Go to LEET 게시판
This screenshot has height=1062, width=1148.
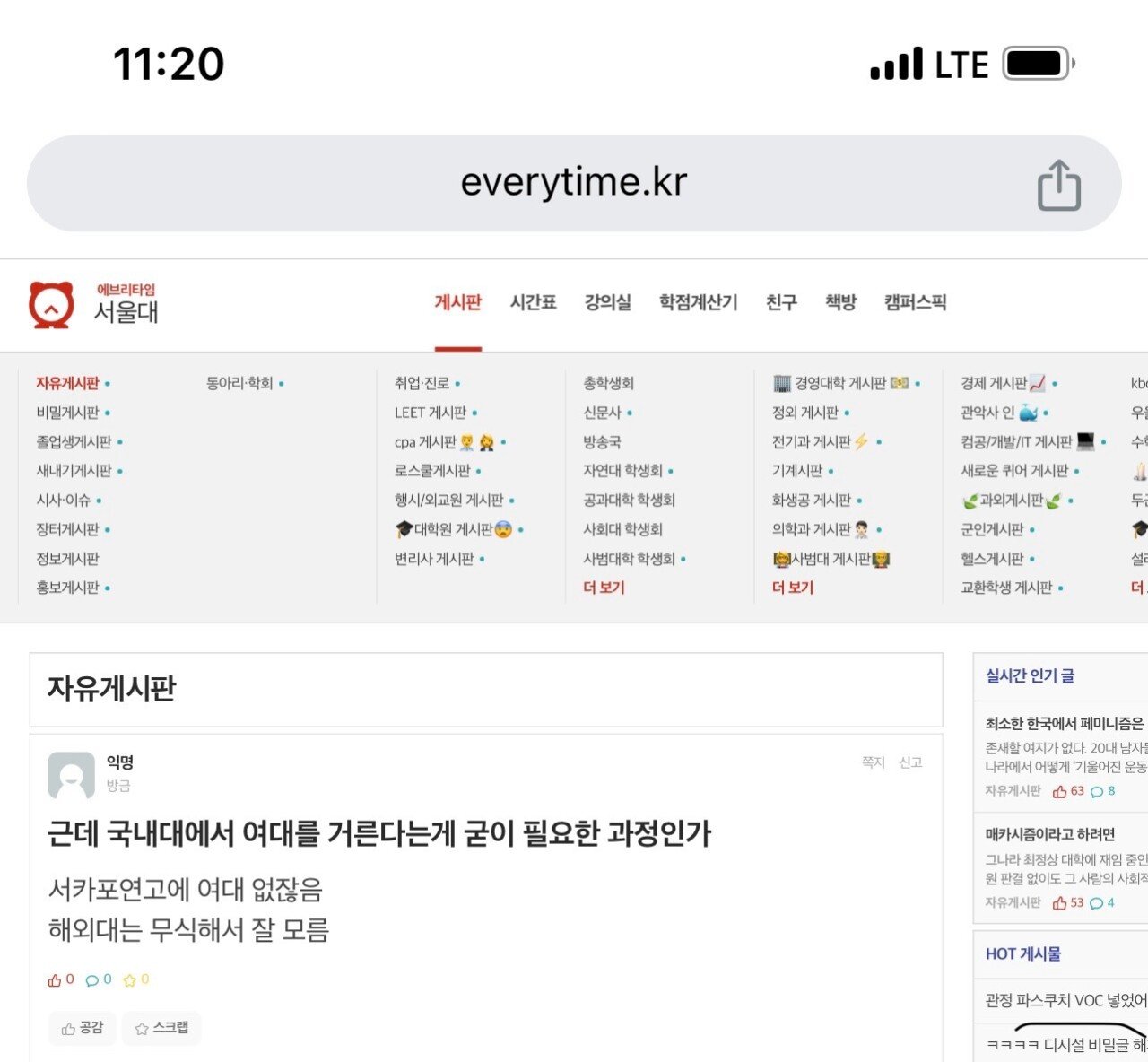(x=430, y=413)
